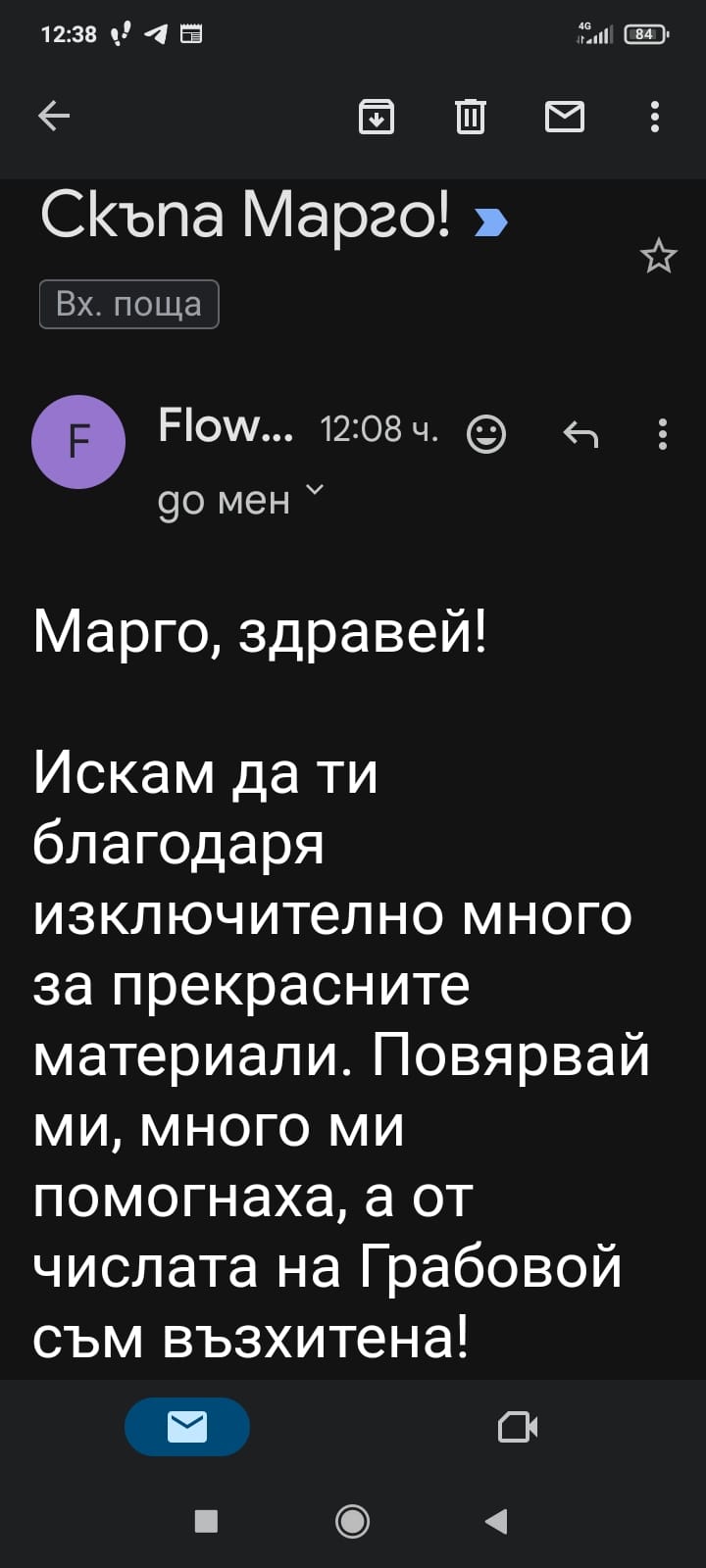Switch to the Mail tab
The width and height of the screenshot is (706, 1568).
coord(187,1427)
